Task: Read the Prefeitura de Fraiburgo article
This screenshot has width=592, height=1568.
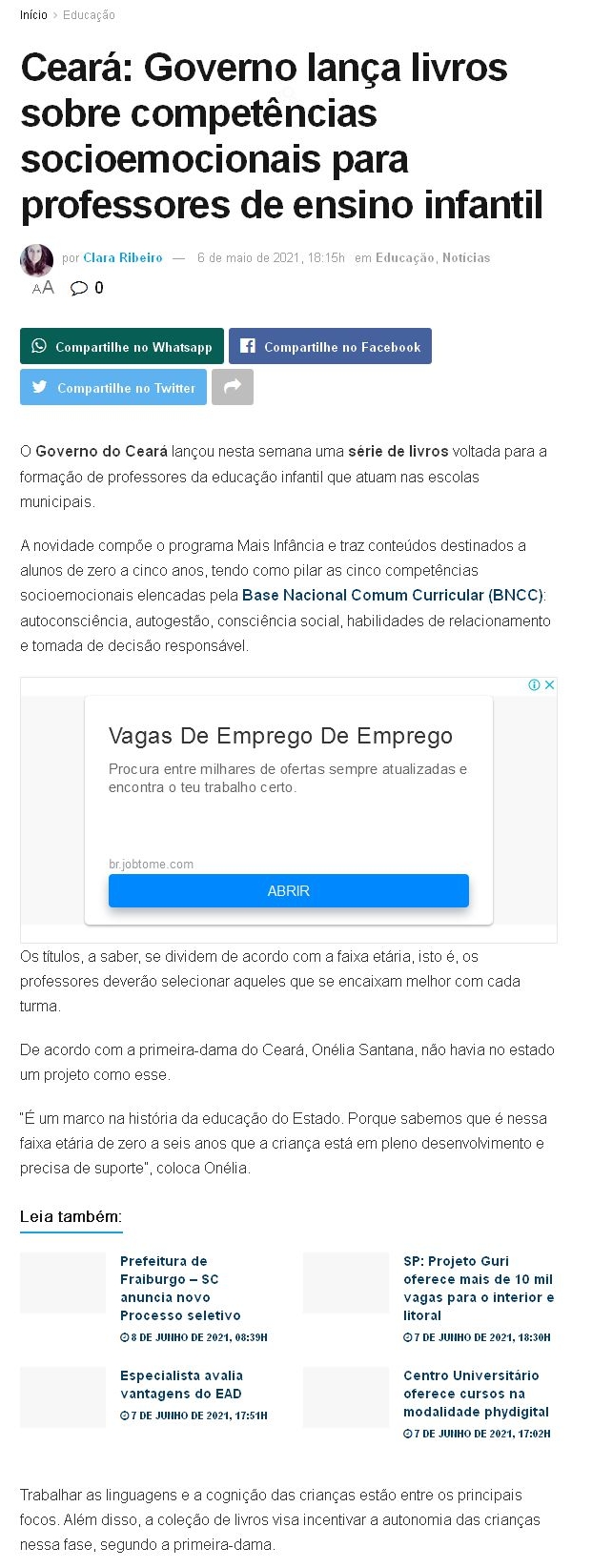Action: [x=179, y=1288]
